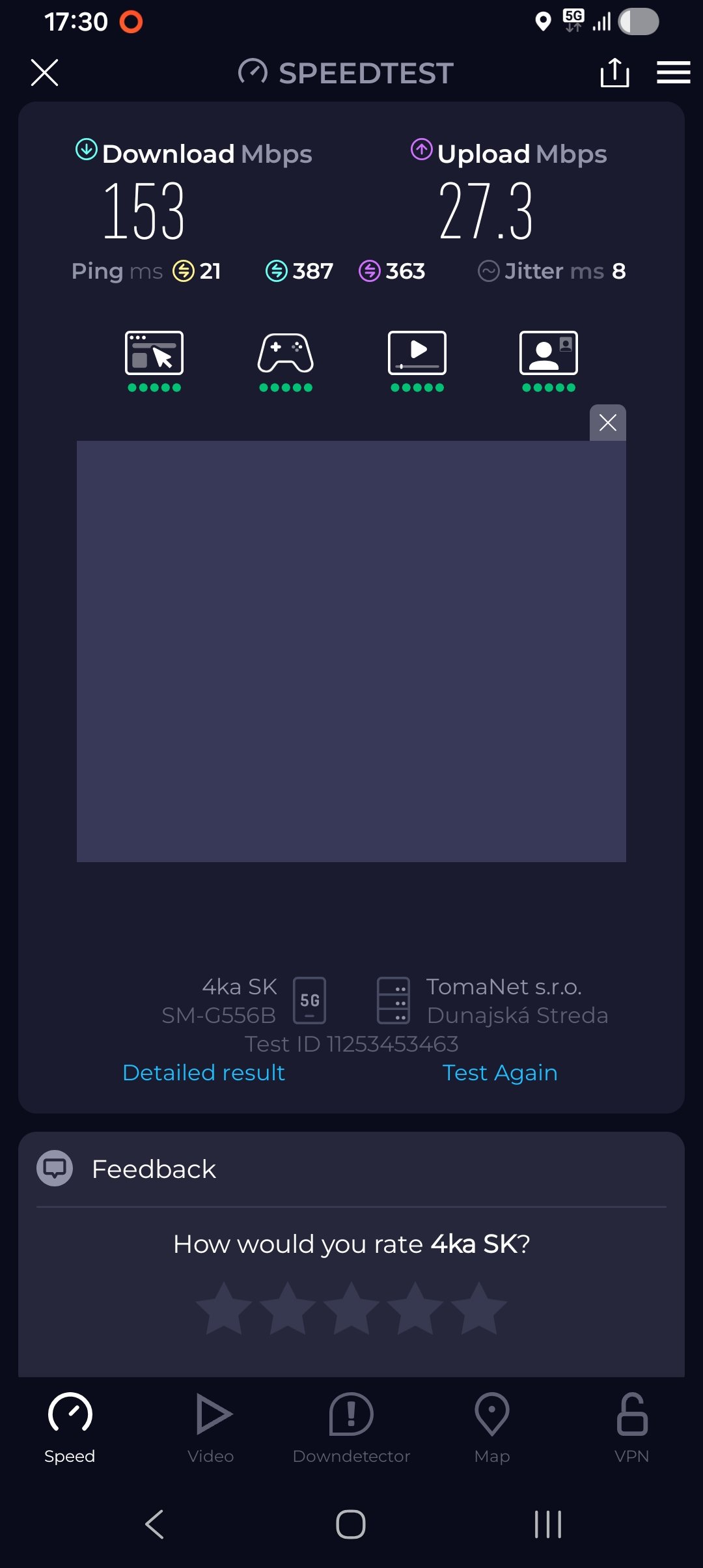The width and height of the screenshot is (703, 1568).
Task: Open Detailed result
Action: pyautogui.click(x=204, y=1072)
